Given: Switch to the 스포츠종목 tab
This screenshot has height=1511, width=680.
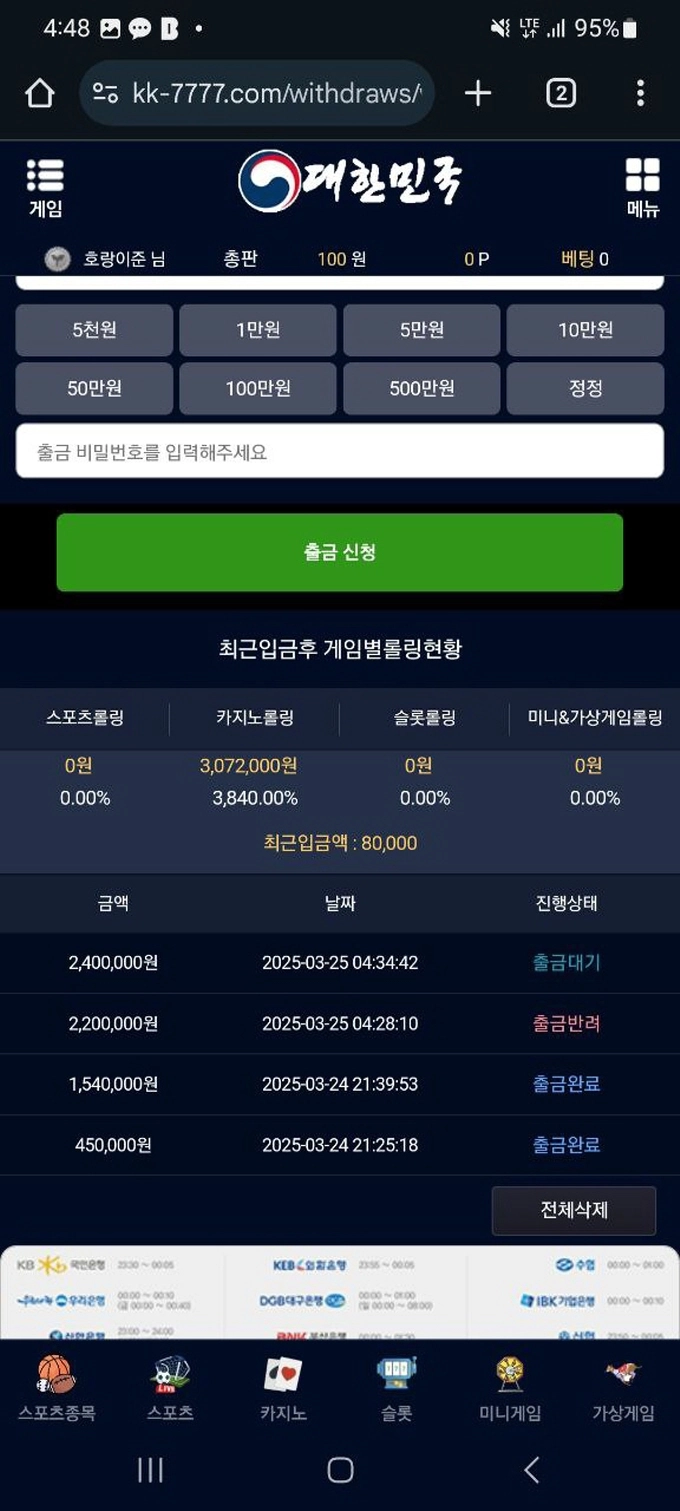Looking at the screenshot, I should pyautogui.click(x=56, y=1388).
